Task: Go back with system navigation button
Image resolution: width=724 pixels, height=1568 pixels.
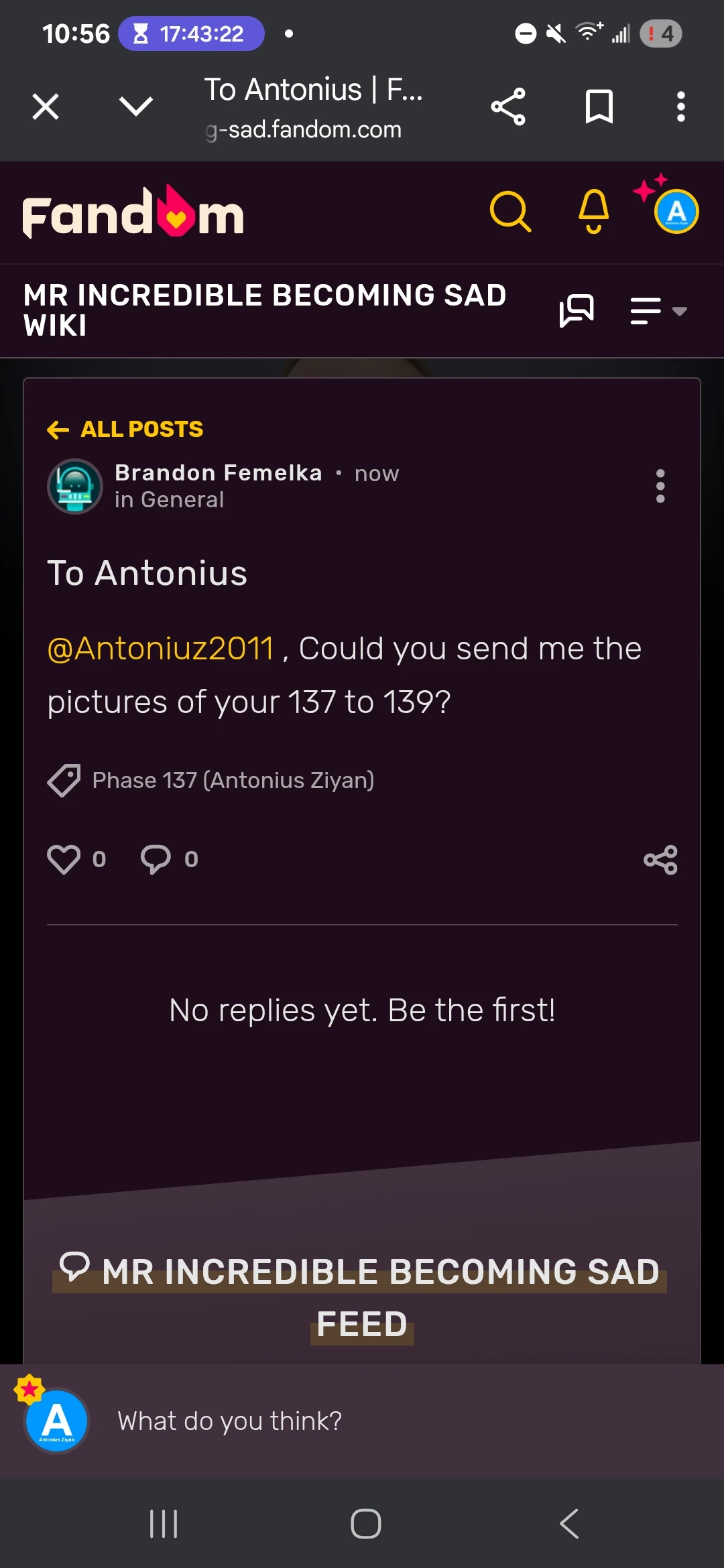Action: [x=569, y=1524]
